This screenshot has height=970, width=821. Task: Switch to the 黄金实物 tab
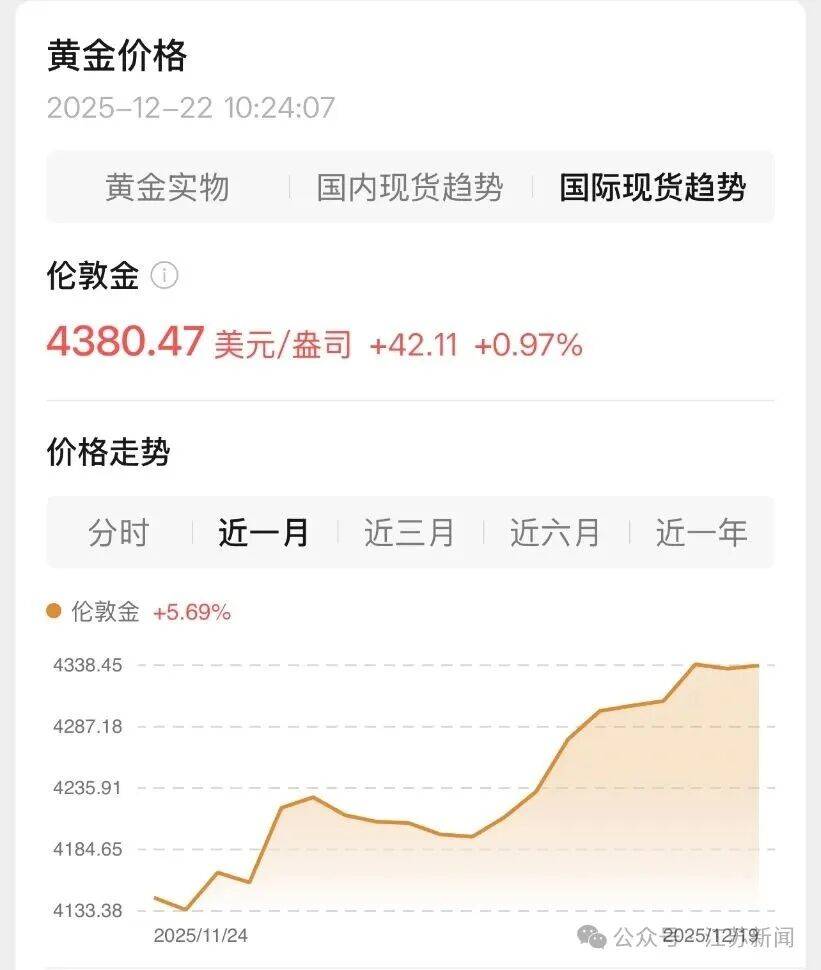168,188
